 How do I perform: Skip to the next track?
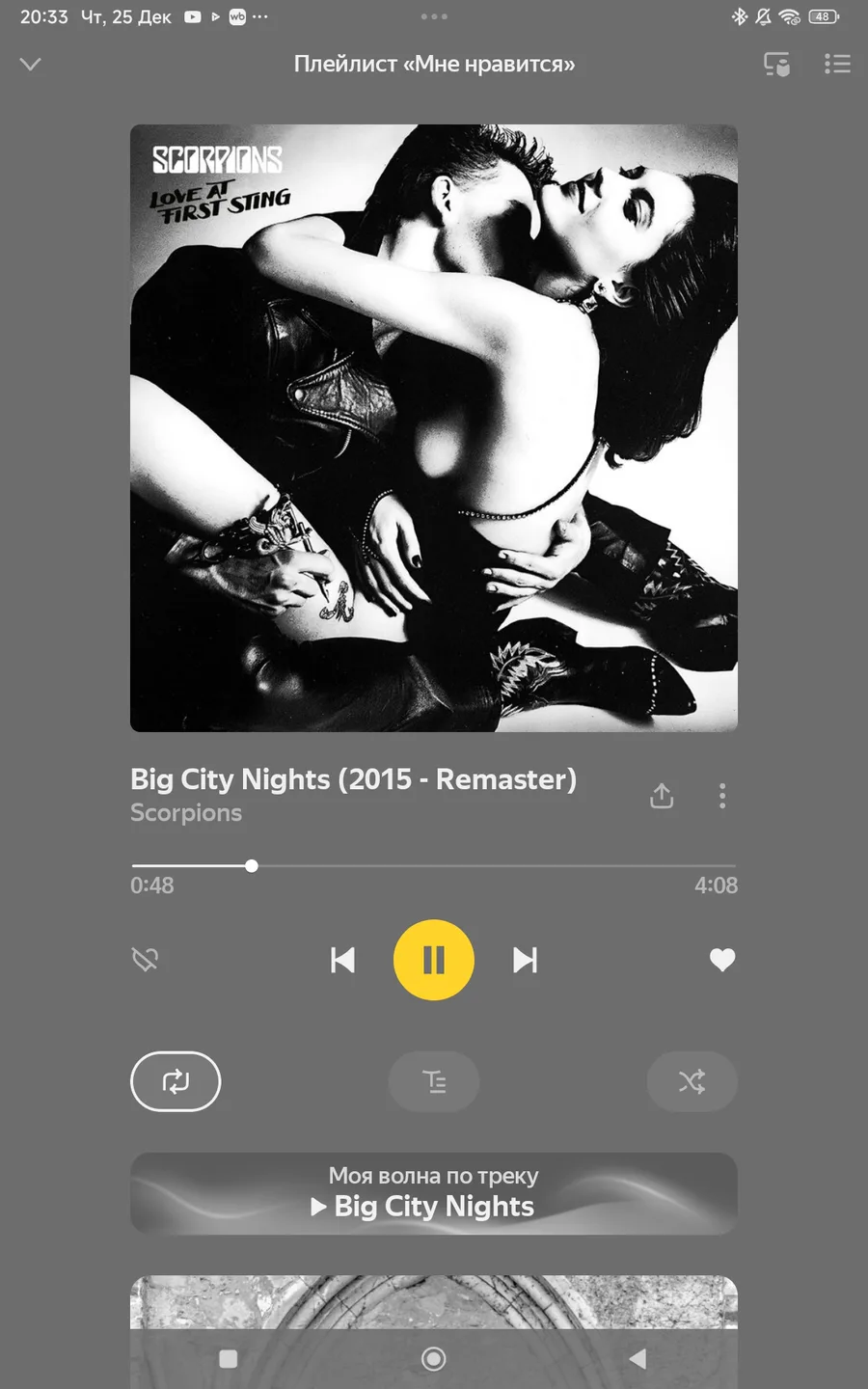[x=525, y=960]
